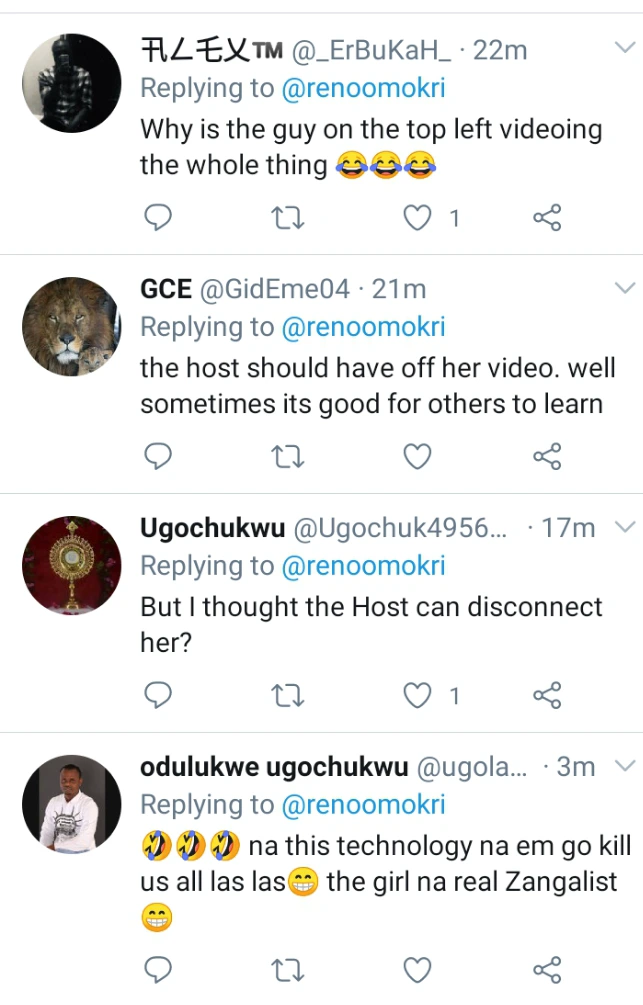Open _ErBuKaH_'s profile picture

pos(71,83)
